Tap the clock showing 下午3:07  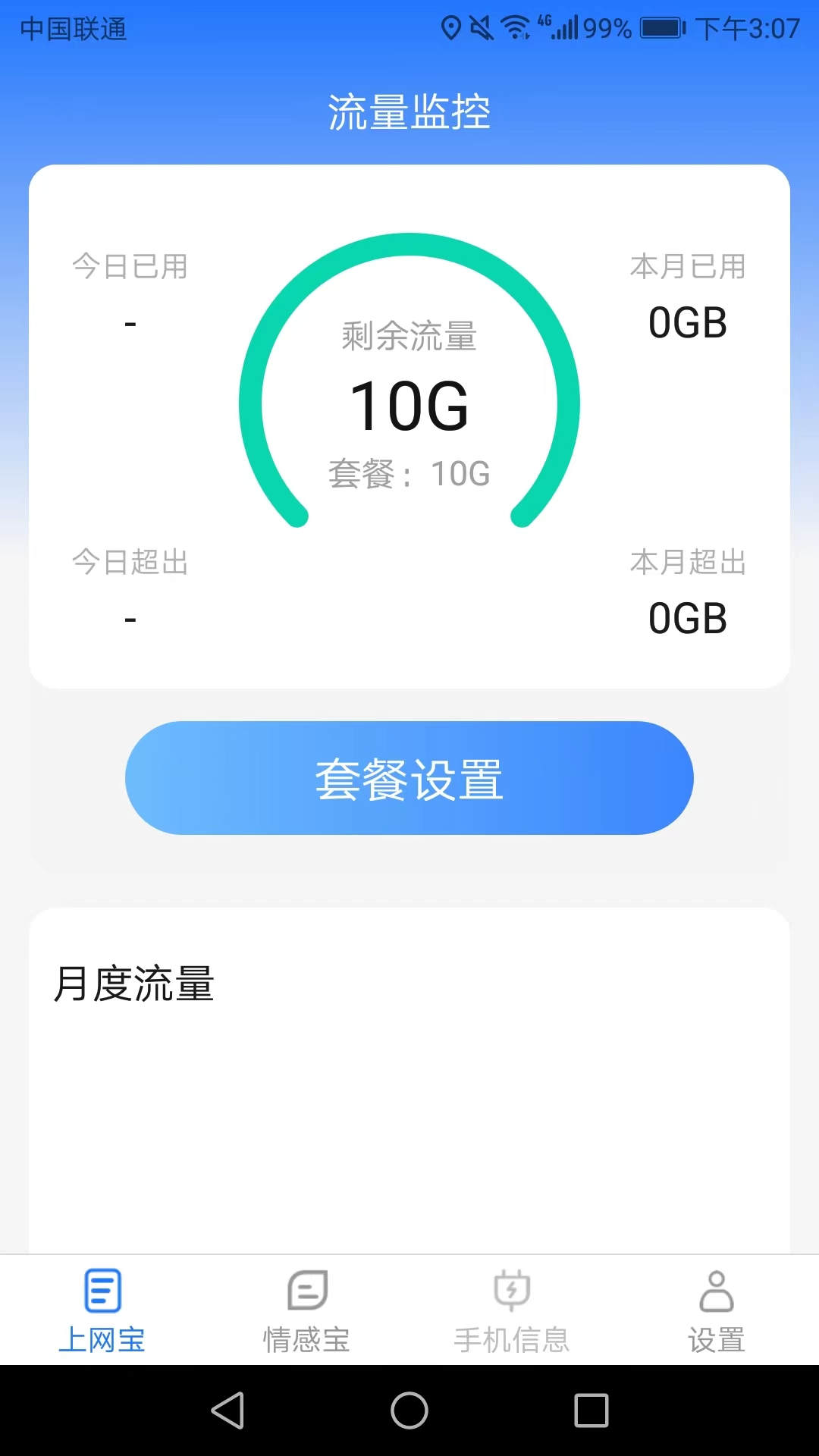click(x=751, y=27)
